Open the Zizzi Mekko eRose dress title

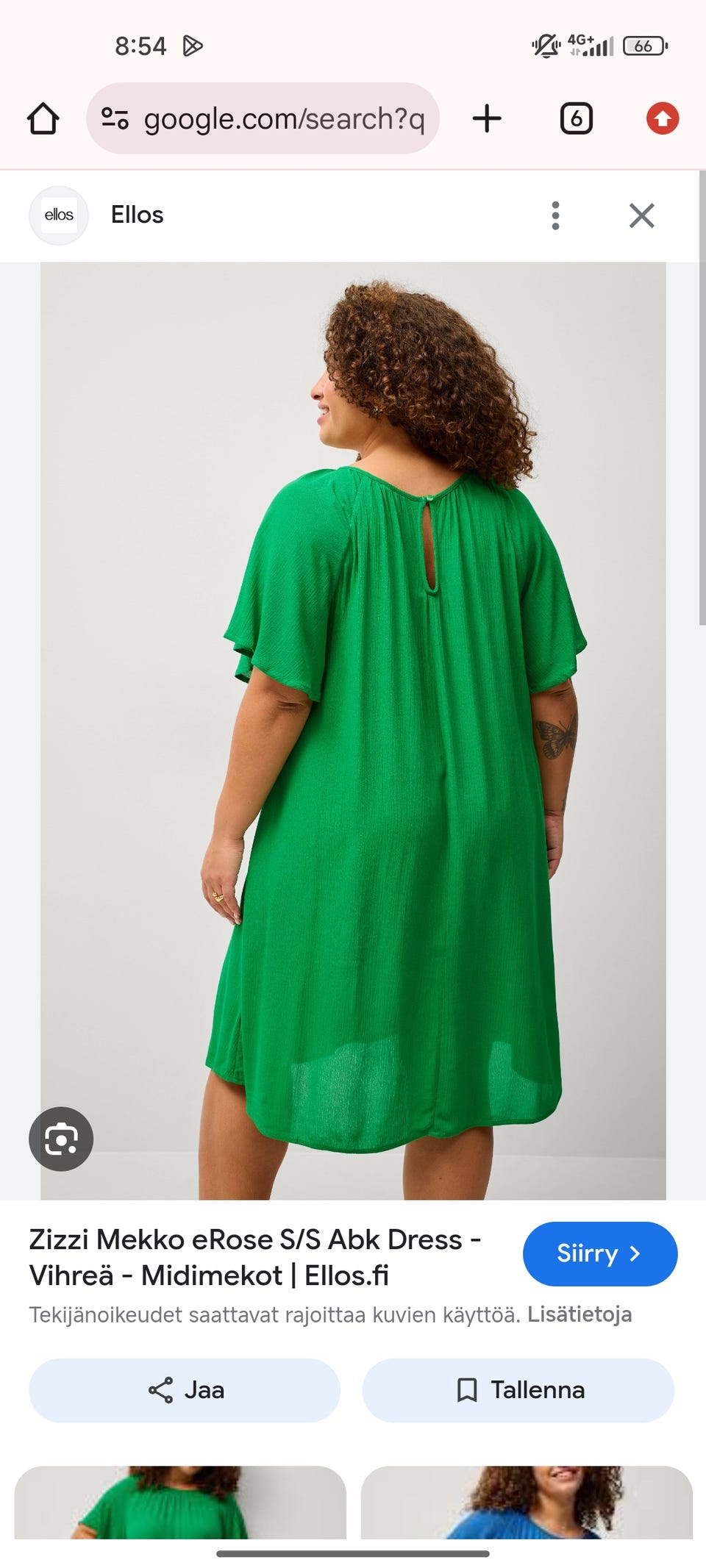254,1257
